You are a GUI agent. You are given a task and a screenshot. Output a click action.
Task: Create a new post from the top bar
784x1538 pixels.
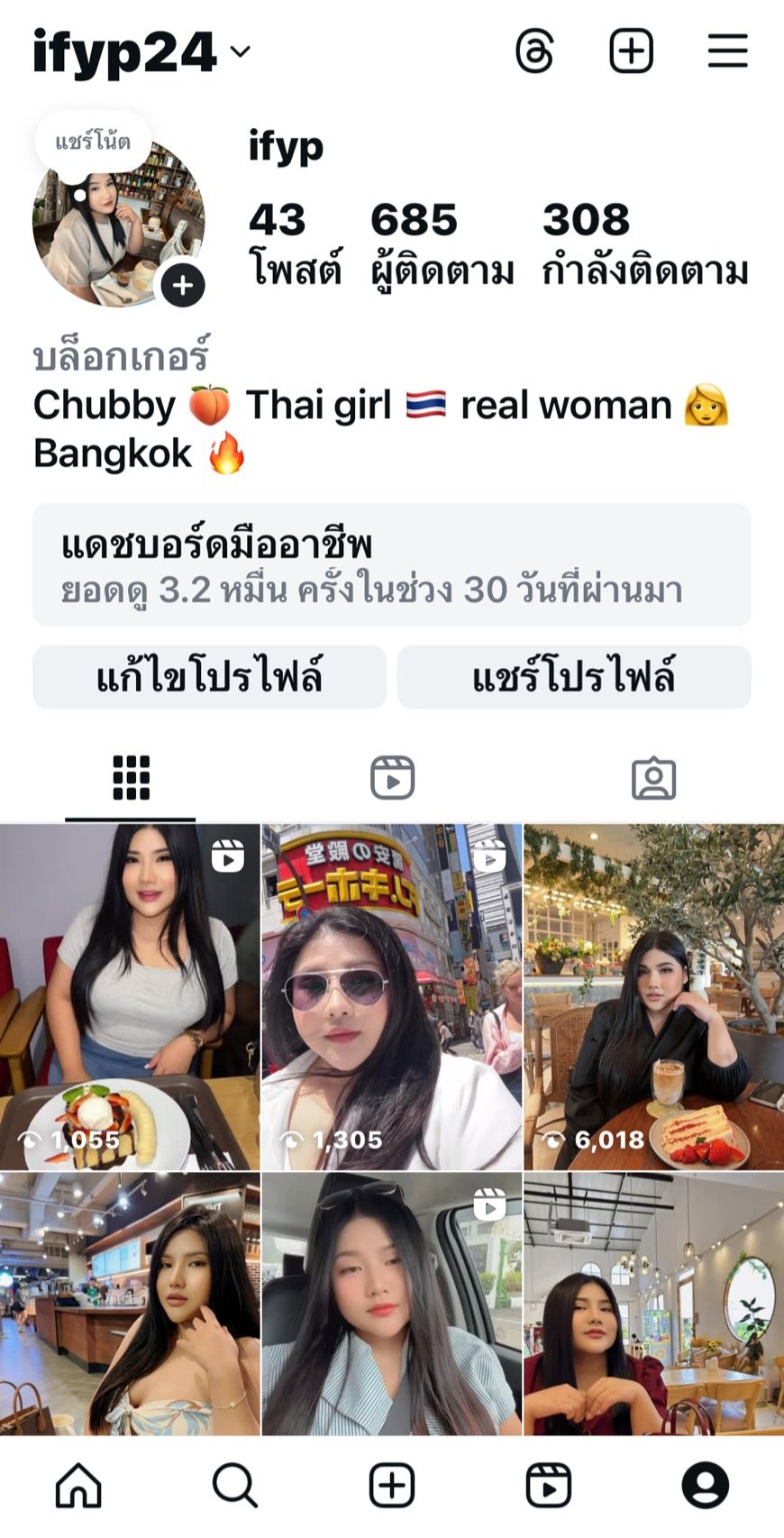click(631, 51)
